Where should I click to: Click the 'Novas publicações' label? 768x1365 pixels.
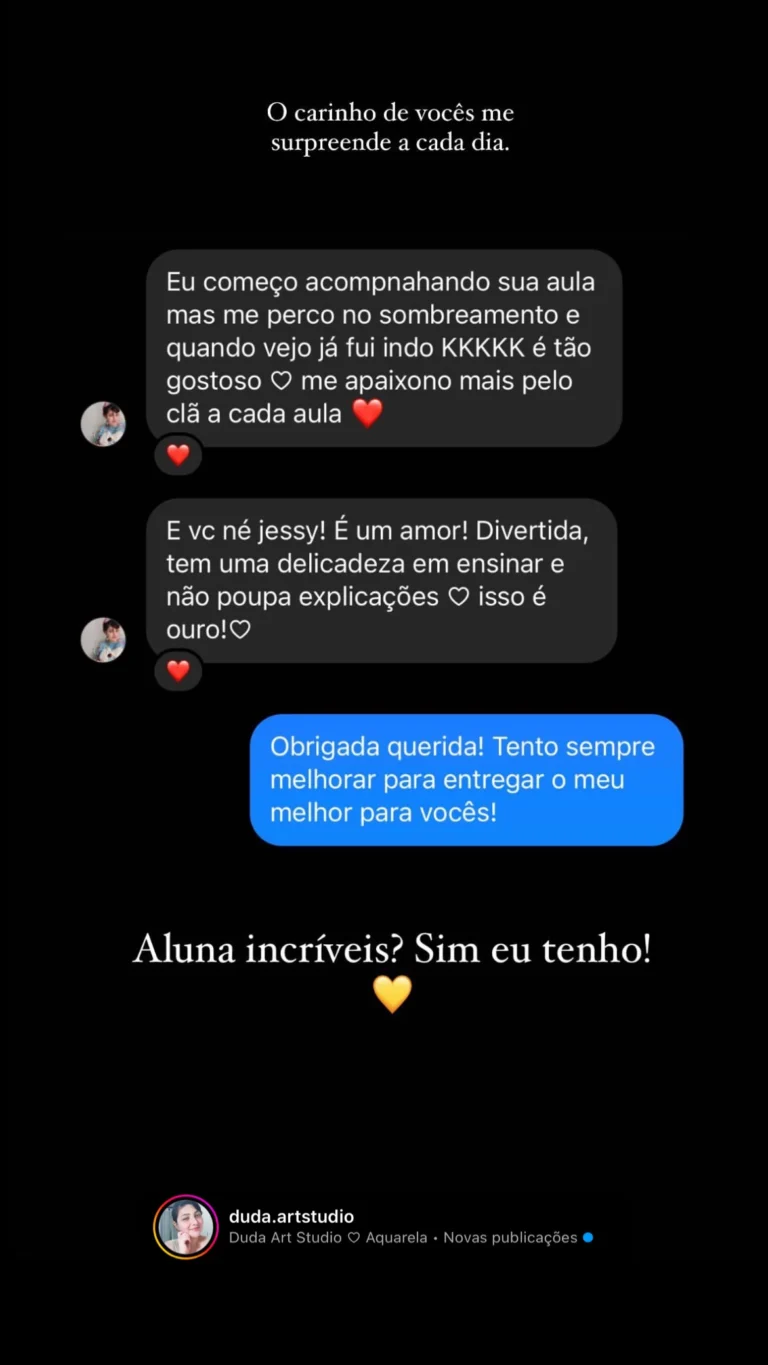(x=512, y=1238)
